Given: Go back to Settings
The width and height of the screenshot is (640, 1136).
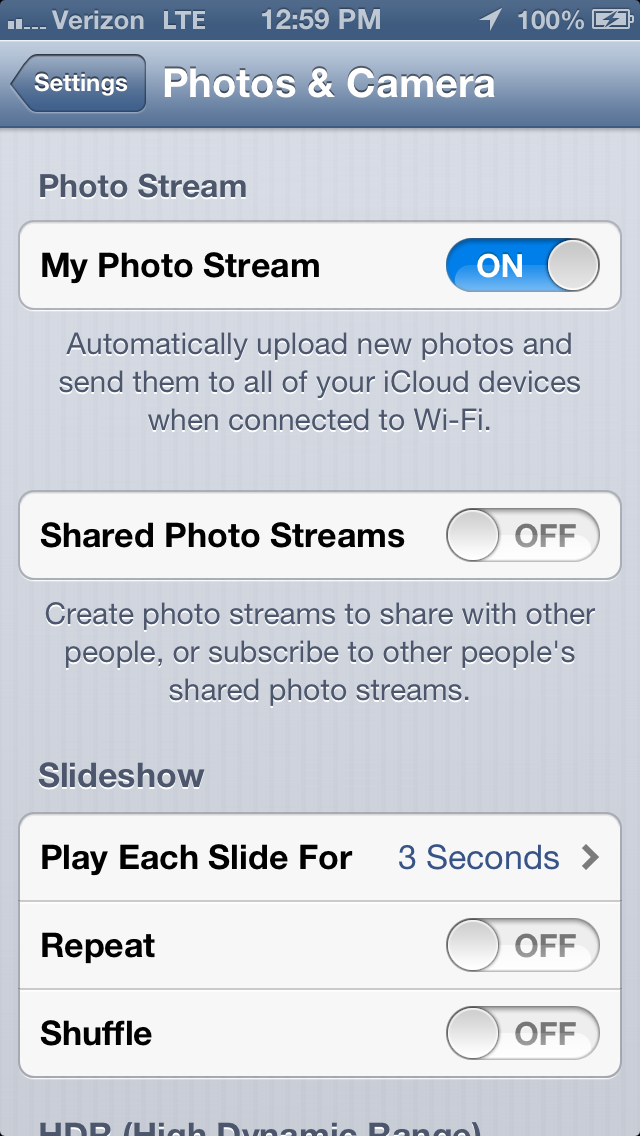Looking at the screenshot, I should point(79,84).
